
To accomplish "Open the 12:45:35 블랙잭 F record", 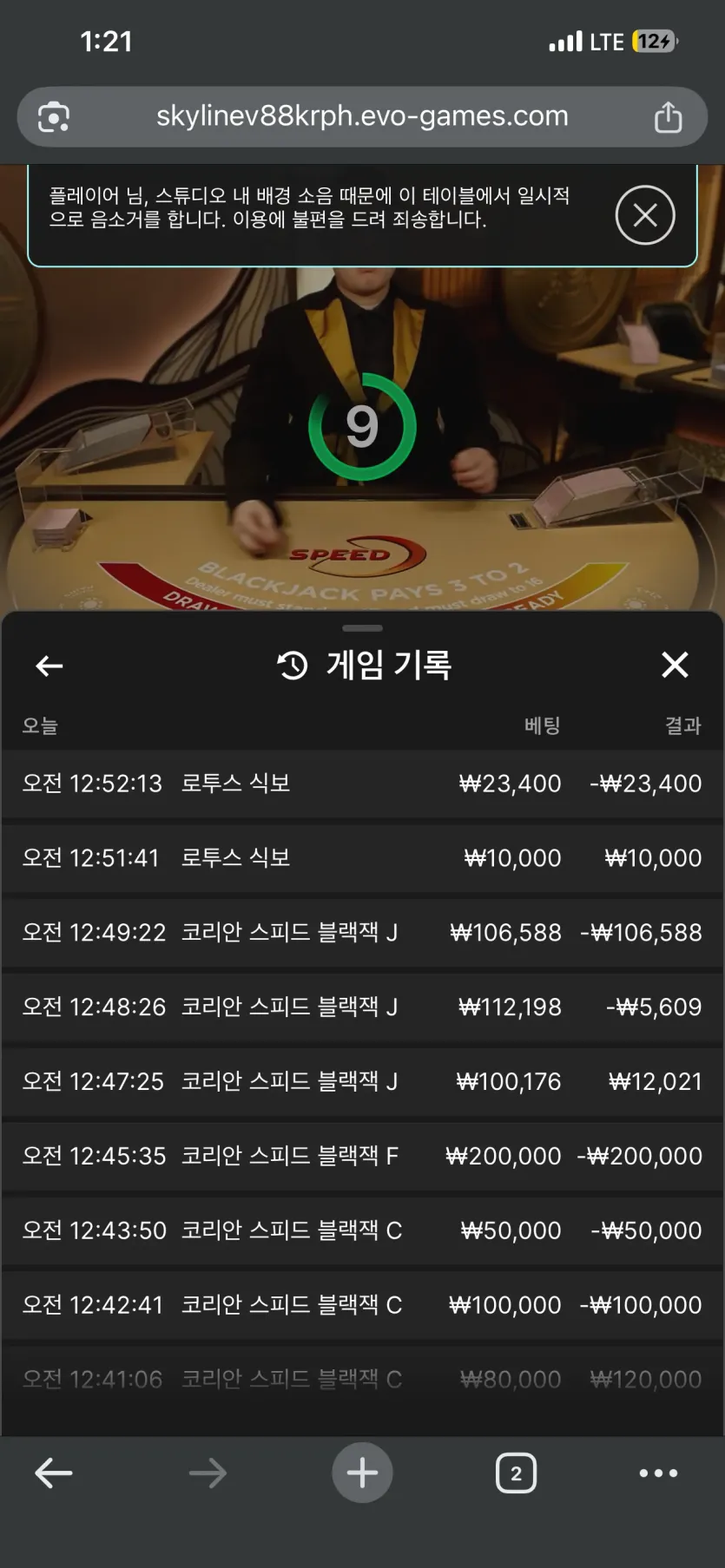I will coord(362,1157).
